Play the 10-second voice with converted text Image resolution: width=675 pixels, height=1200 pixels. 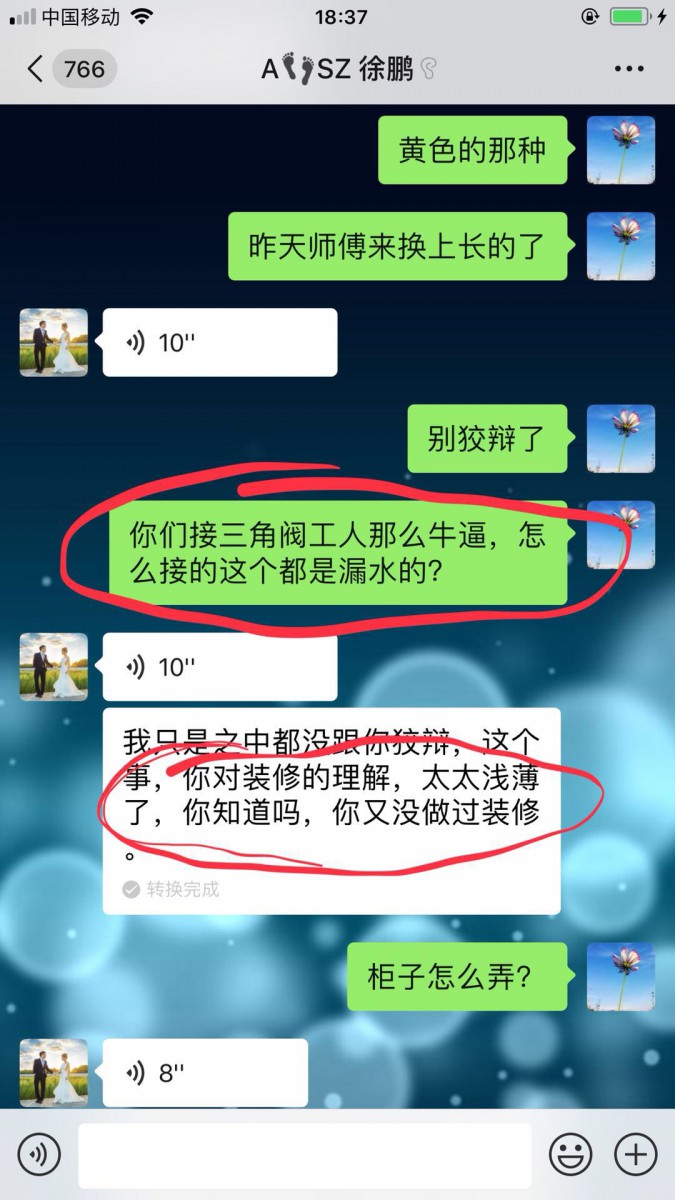pyautogui.click(x=219, y=666)
